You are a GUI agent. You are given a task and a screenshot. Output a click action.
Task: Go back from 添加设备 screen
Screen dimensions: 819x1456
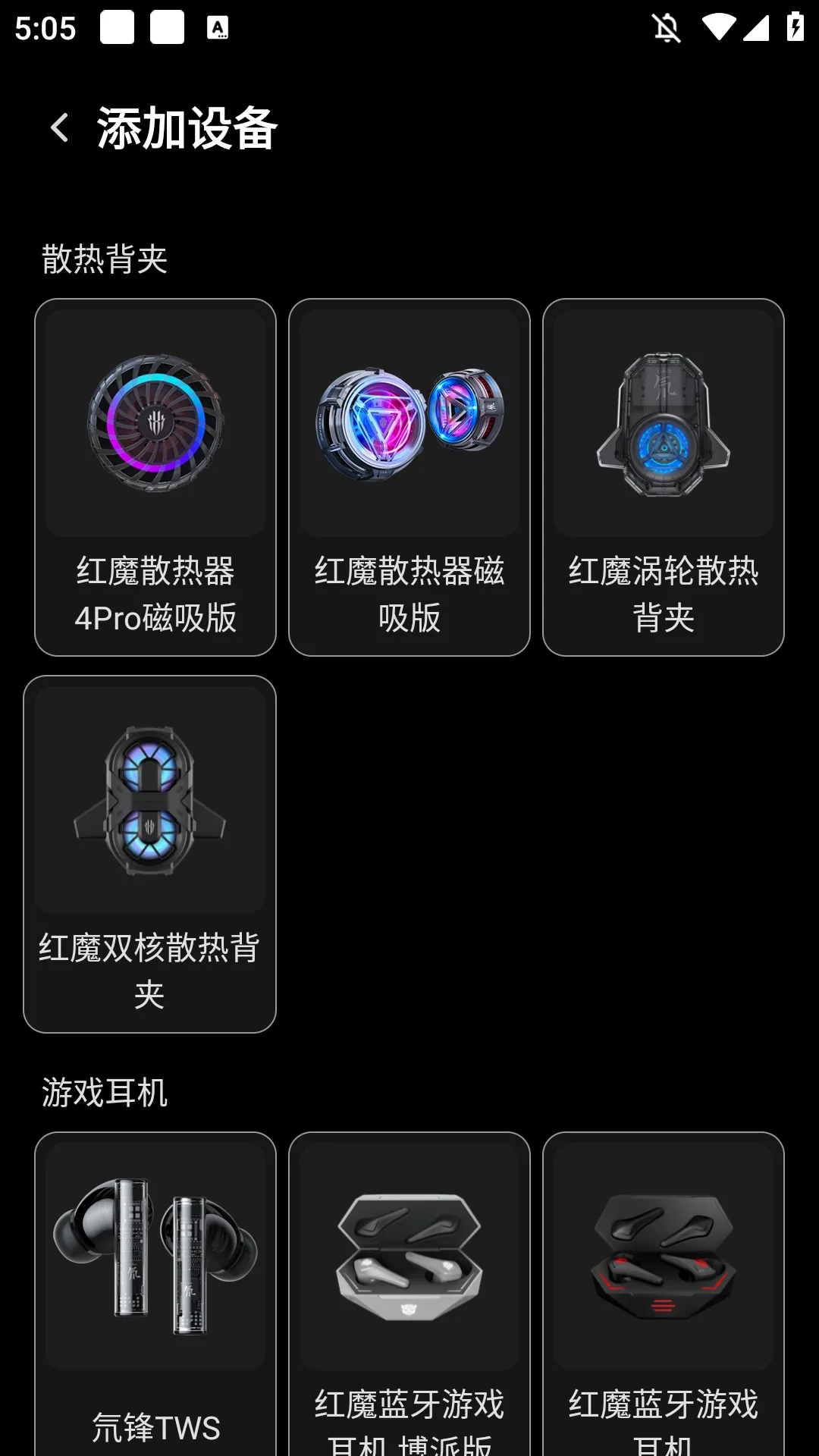59,127
